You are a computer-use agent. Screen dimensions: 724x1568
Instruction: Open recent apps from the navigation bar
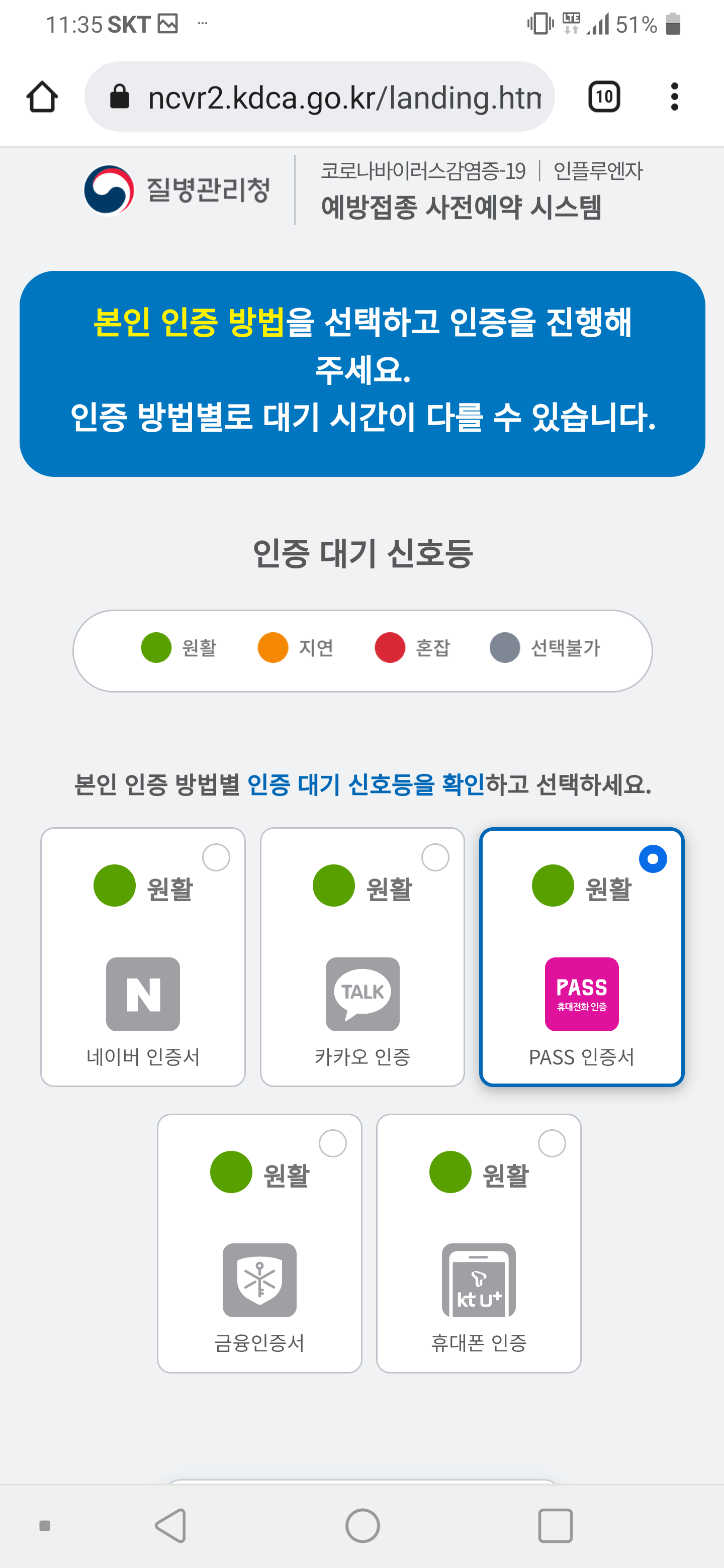[555, 1525]
